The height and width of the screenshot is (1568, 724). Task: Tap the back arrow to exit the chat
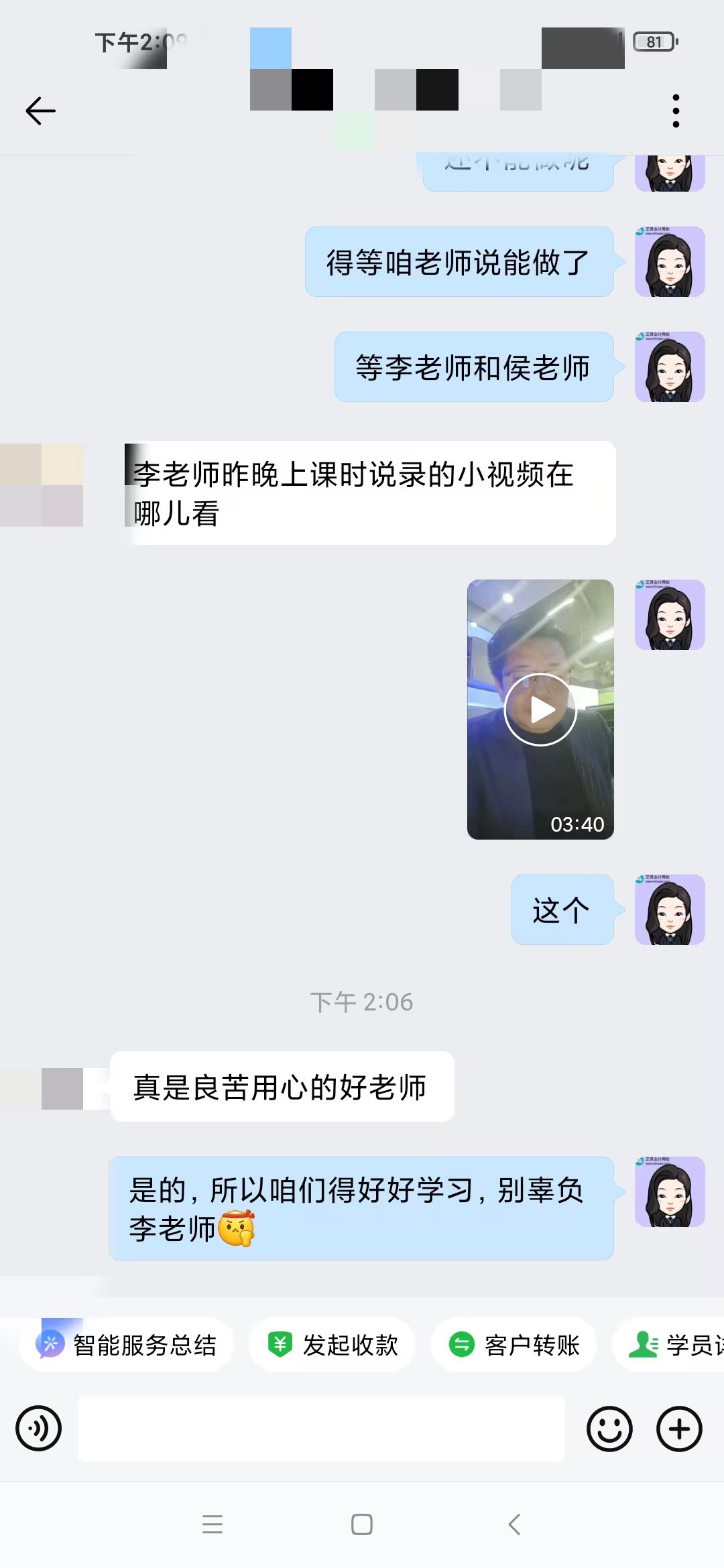click(x=40, y=109)
